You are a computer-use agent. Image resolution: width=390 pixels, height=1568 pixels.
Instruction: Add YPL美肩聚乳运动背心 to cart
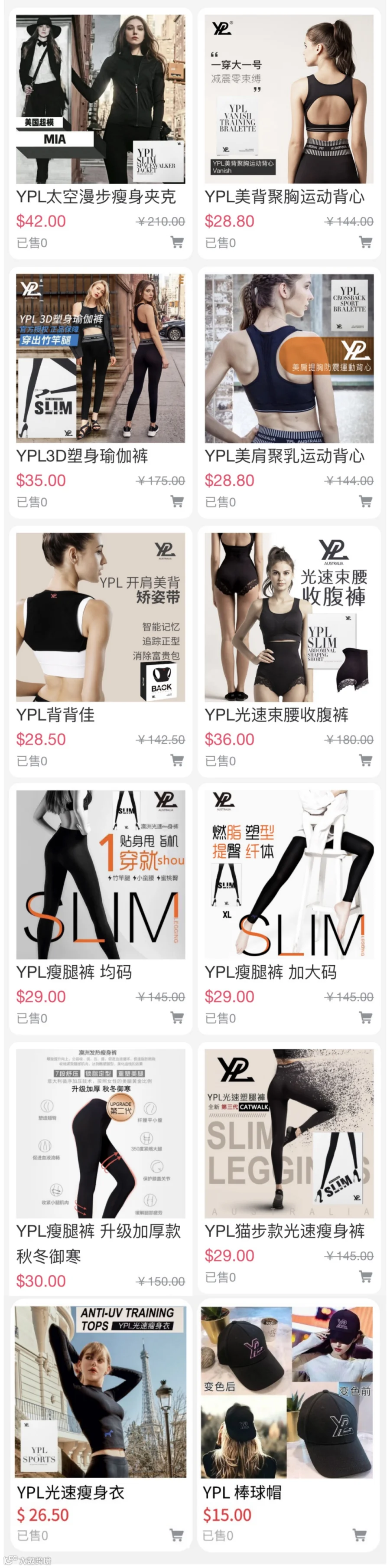tap(366, 501)
